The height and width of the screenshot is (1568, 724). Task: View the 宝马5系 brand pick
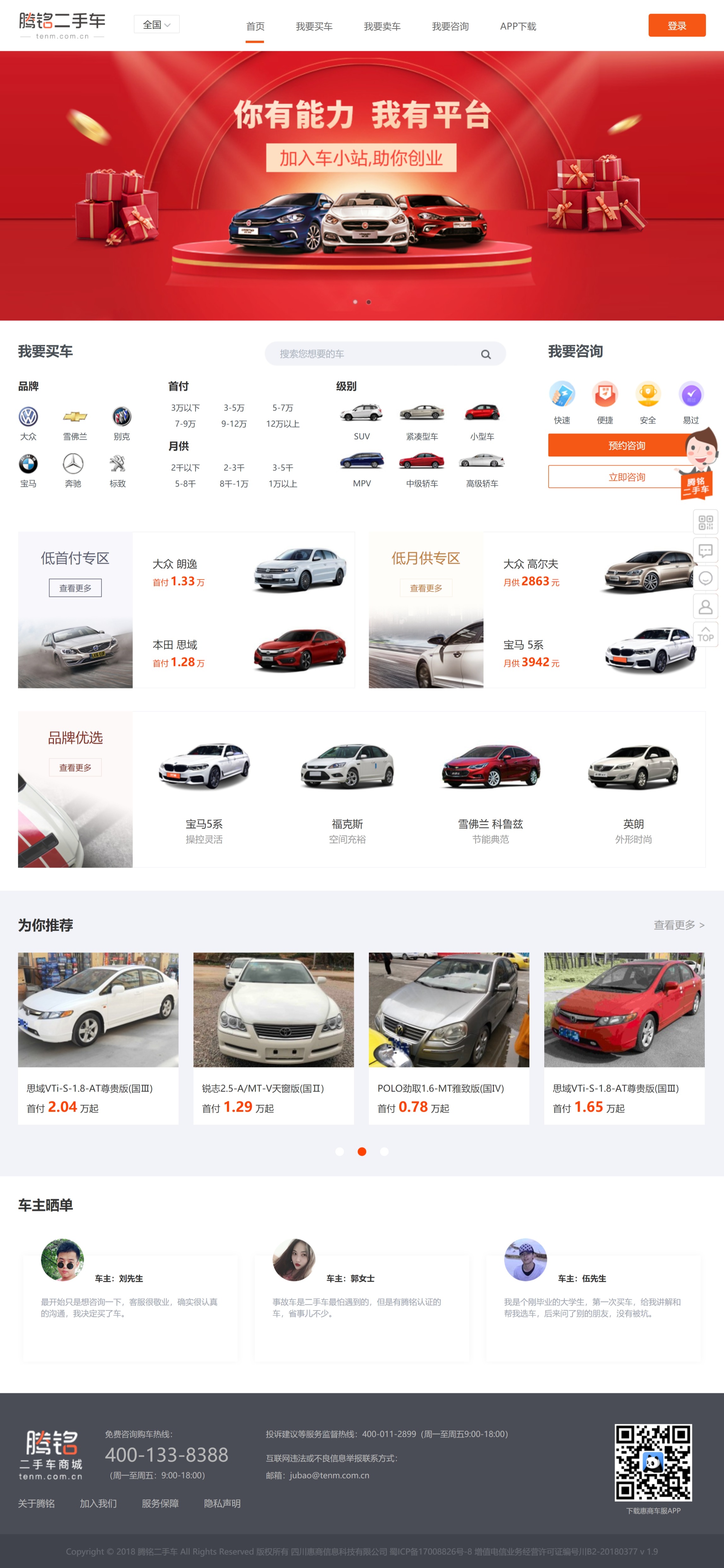[x=204, y=791]
